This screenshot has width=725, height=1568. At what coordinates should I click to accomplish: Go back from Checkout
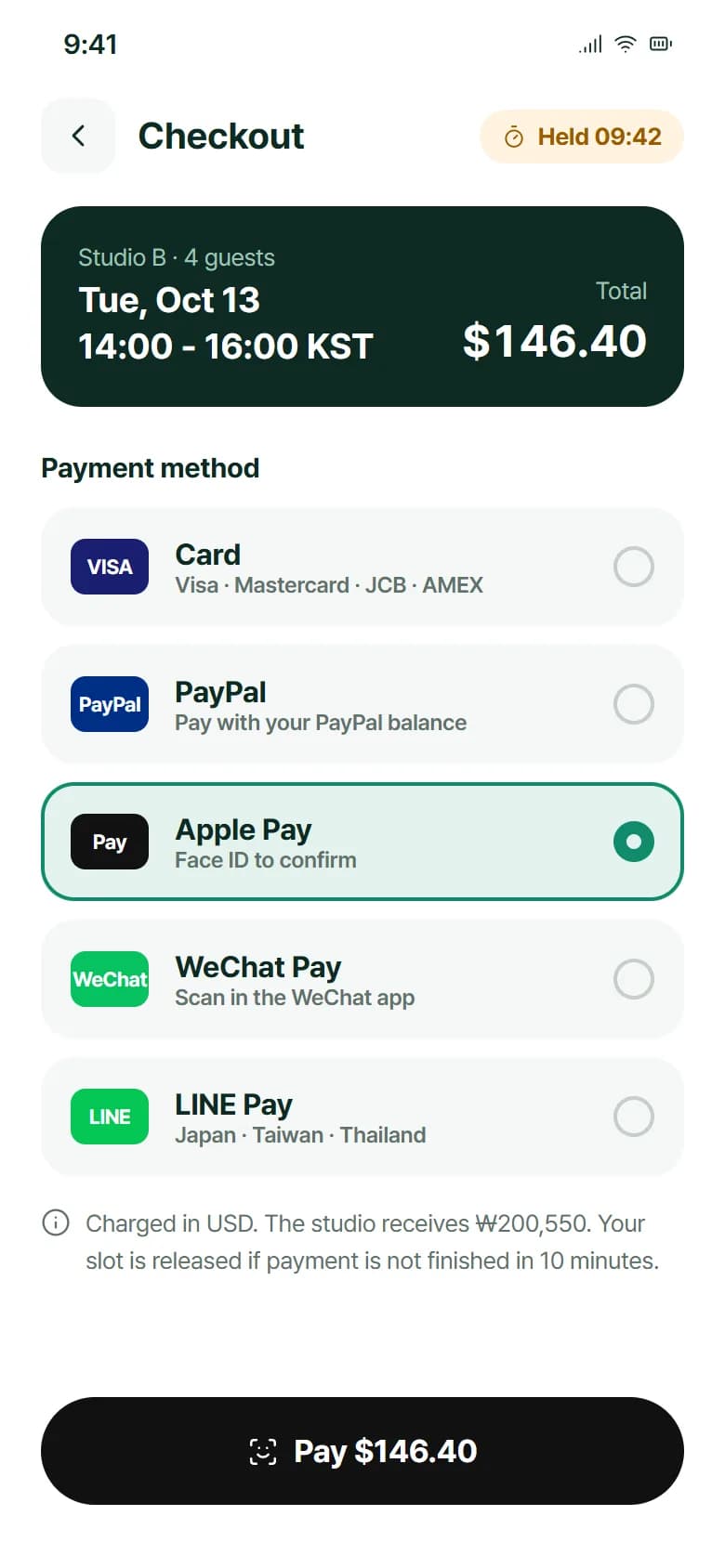coord(78,136)
